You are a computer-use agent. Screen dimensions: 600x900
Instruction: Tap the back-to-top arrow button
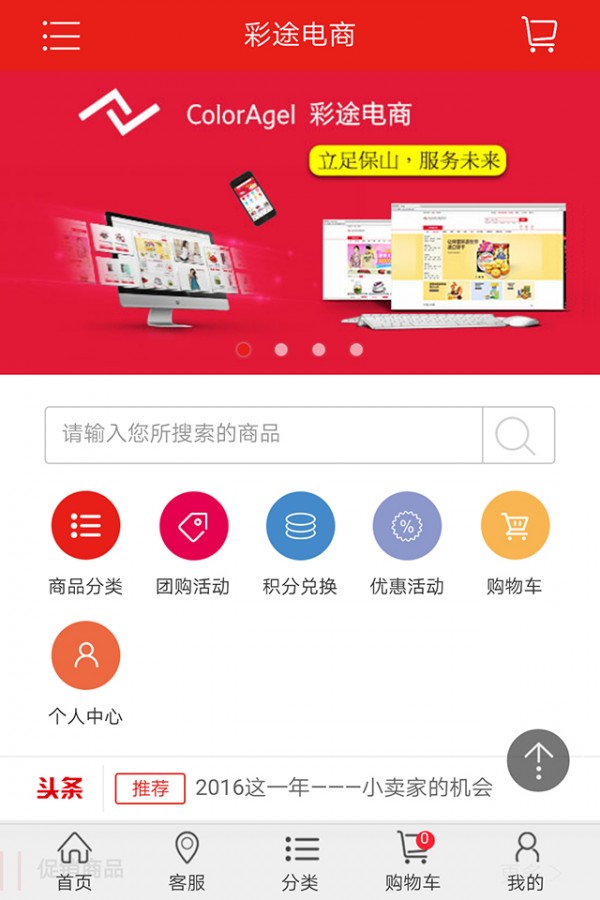[x=538, y=760]
